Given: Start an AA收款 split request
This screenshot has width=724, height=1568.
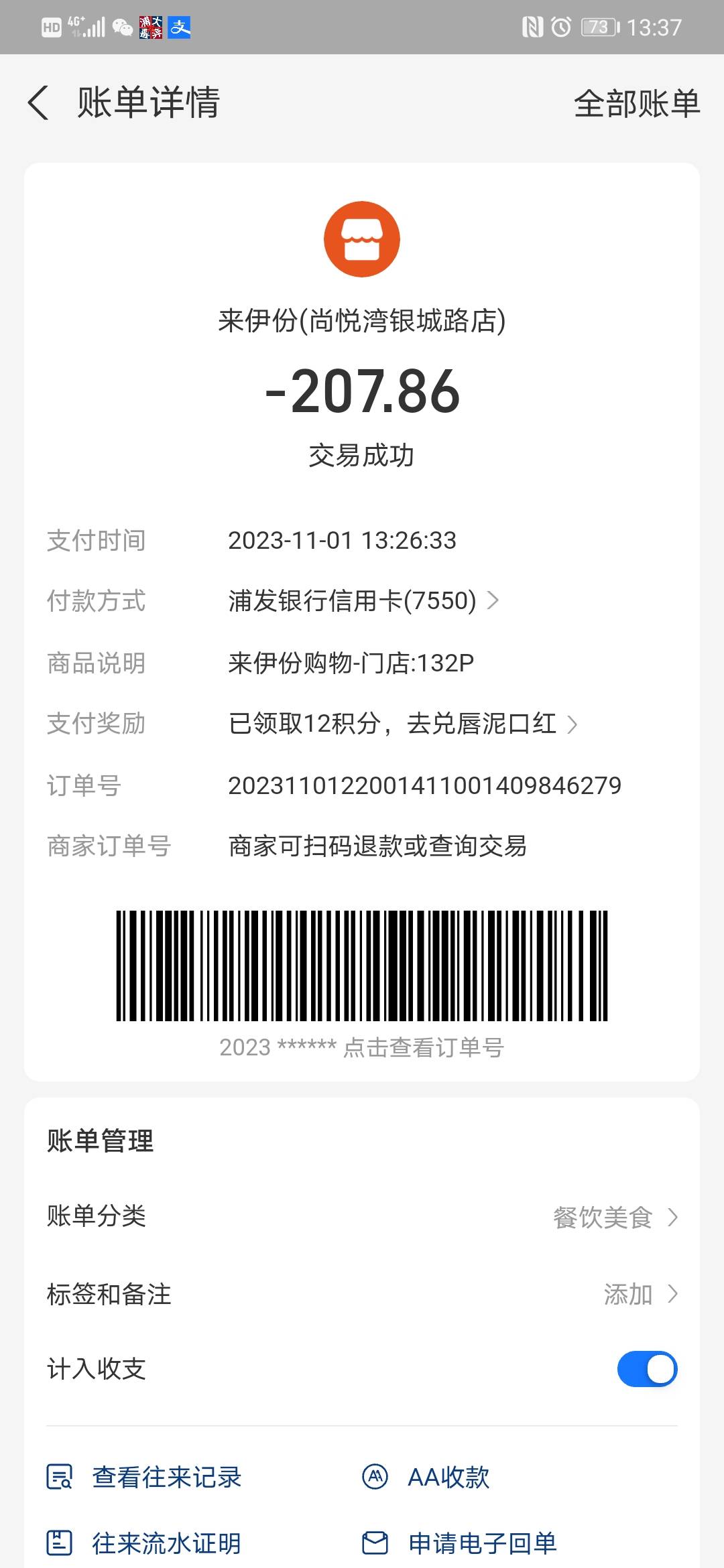Looking at the screenshot, I should coord(426,1477).
